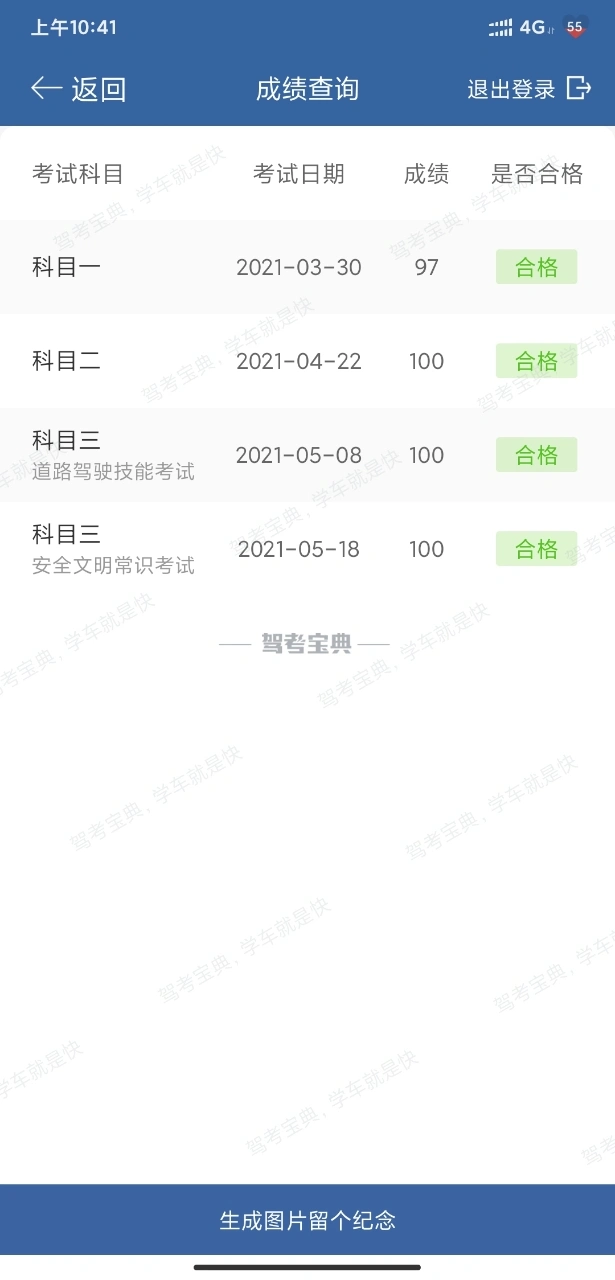Tap 生成图片留个纪念 to create a keepsake image

click(307, 1220)
